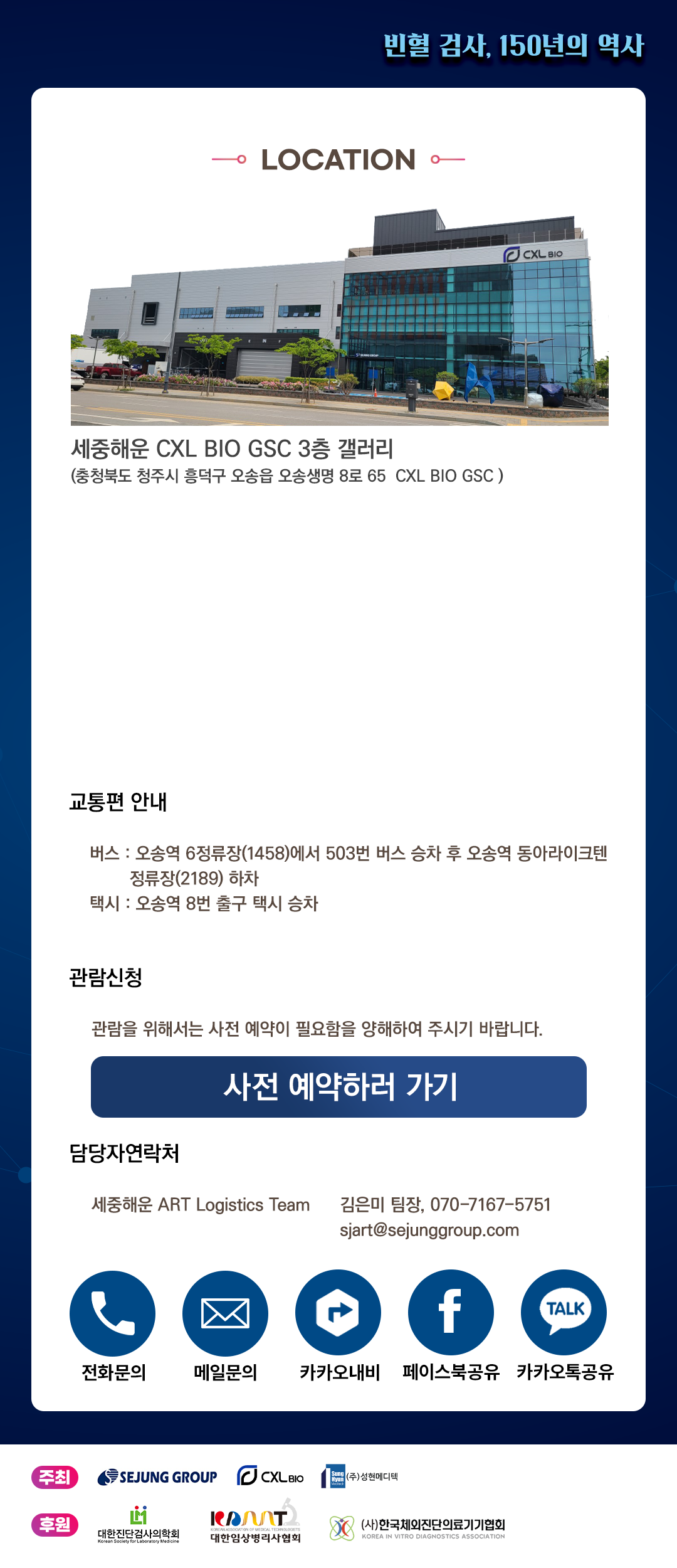The image size is (677, 1568).
Task: Send an email with 메일문의
Action: pos(226,1313)
